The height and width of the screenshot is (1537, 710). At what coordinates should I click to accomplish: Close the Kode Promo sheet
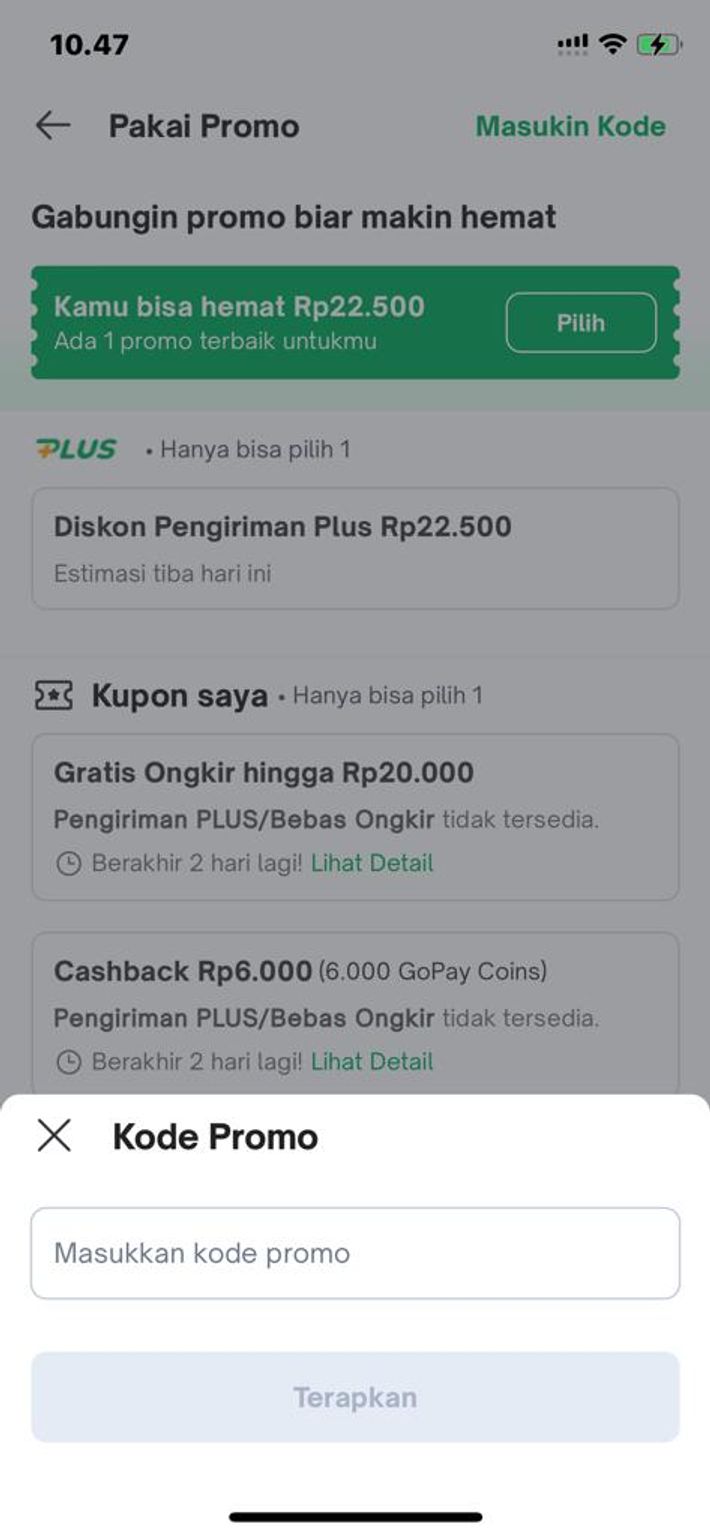tap(54, 1136)
